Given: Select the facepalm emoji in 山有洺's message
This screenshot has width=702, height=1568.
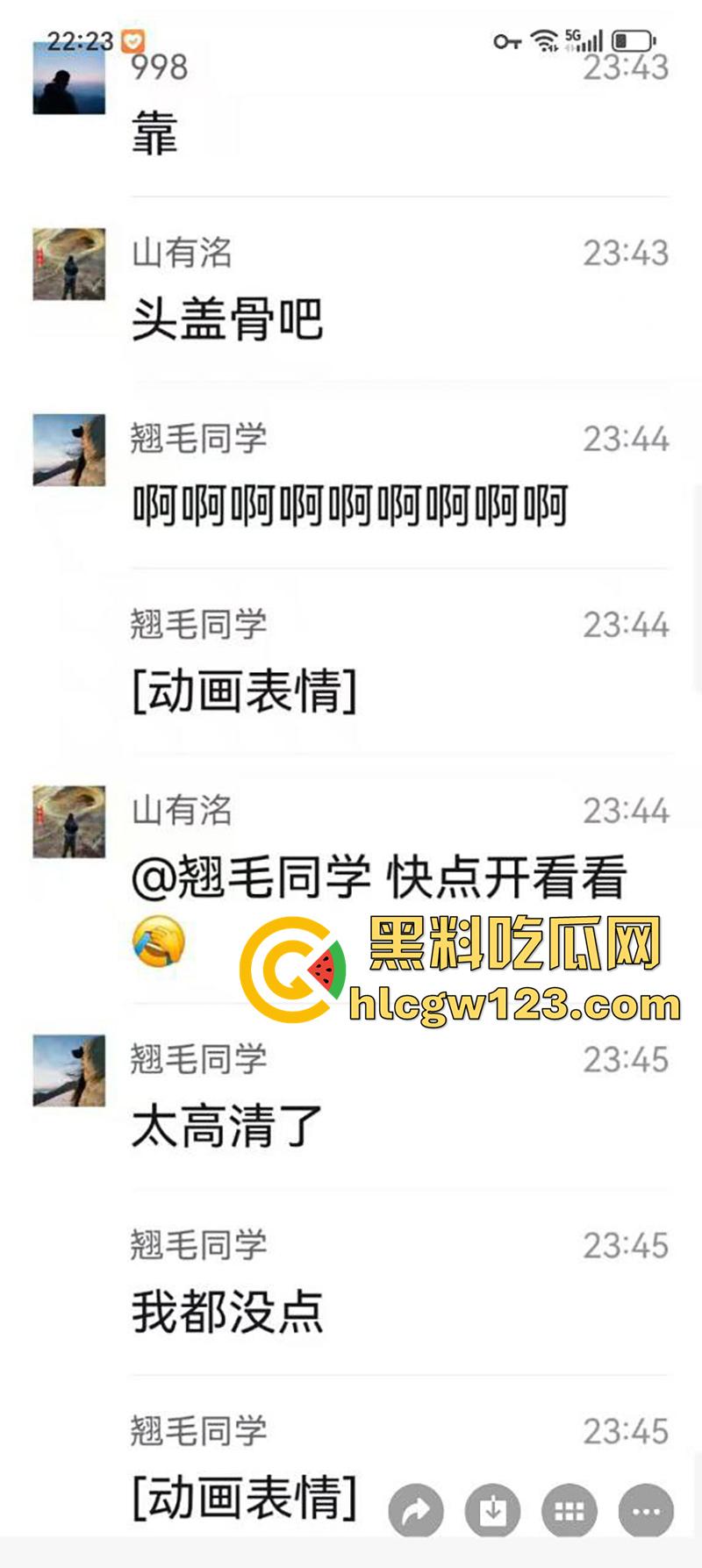Looking at the screenshot, I should pos(158,943).
